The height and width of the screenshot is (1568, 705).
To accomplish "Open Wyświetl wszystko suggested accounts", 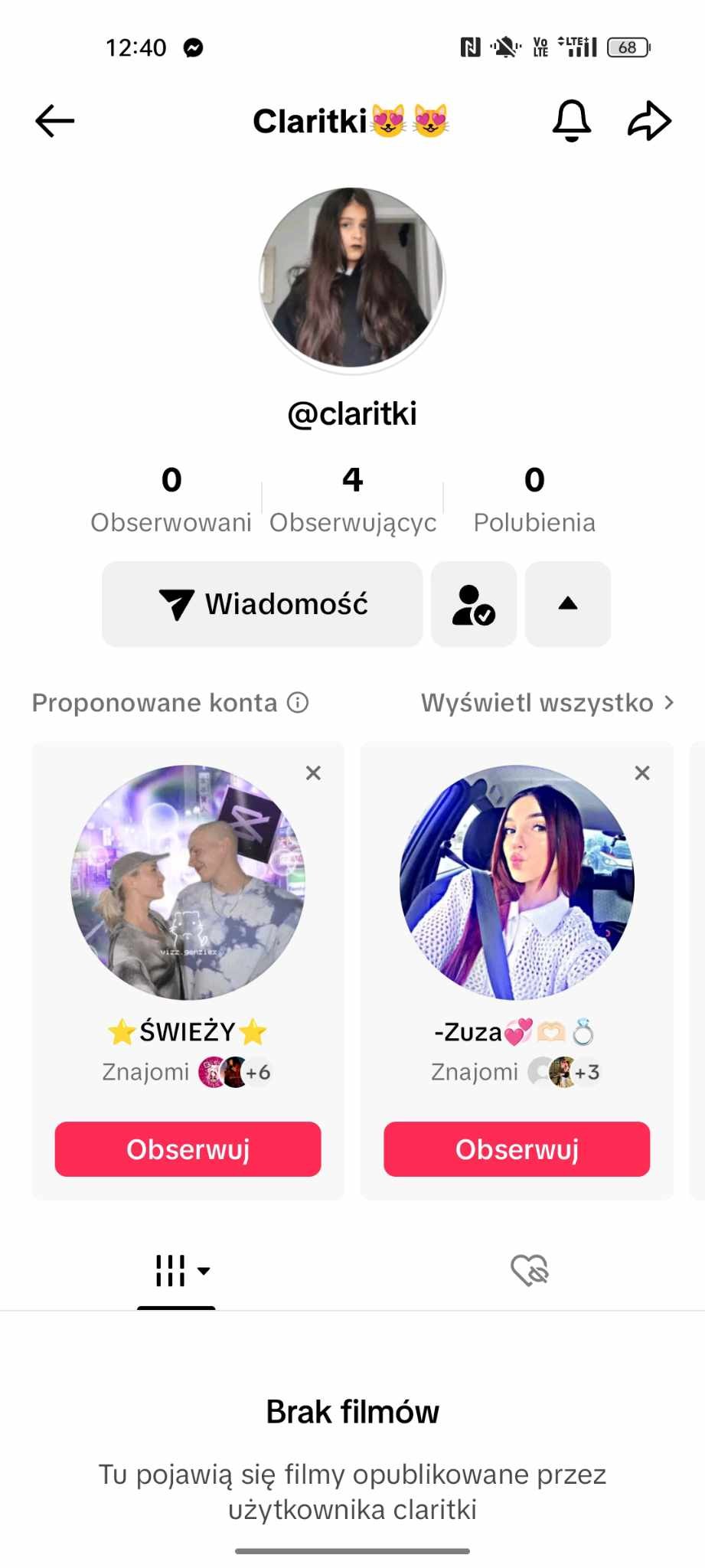I will click(x=547, y=702).
